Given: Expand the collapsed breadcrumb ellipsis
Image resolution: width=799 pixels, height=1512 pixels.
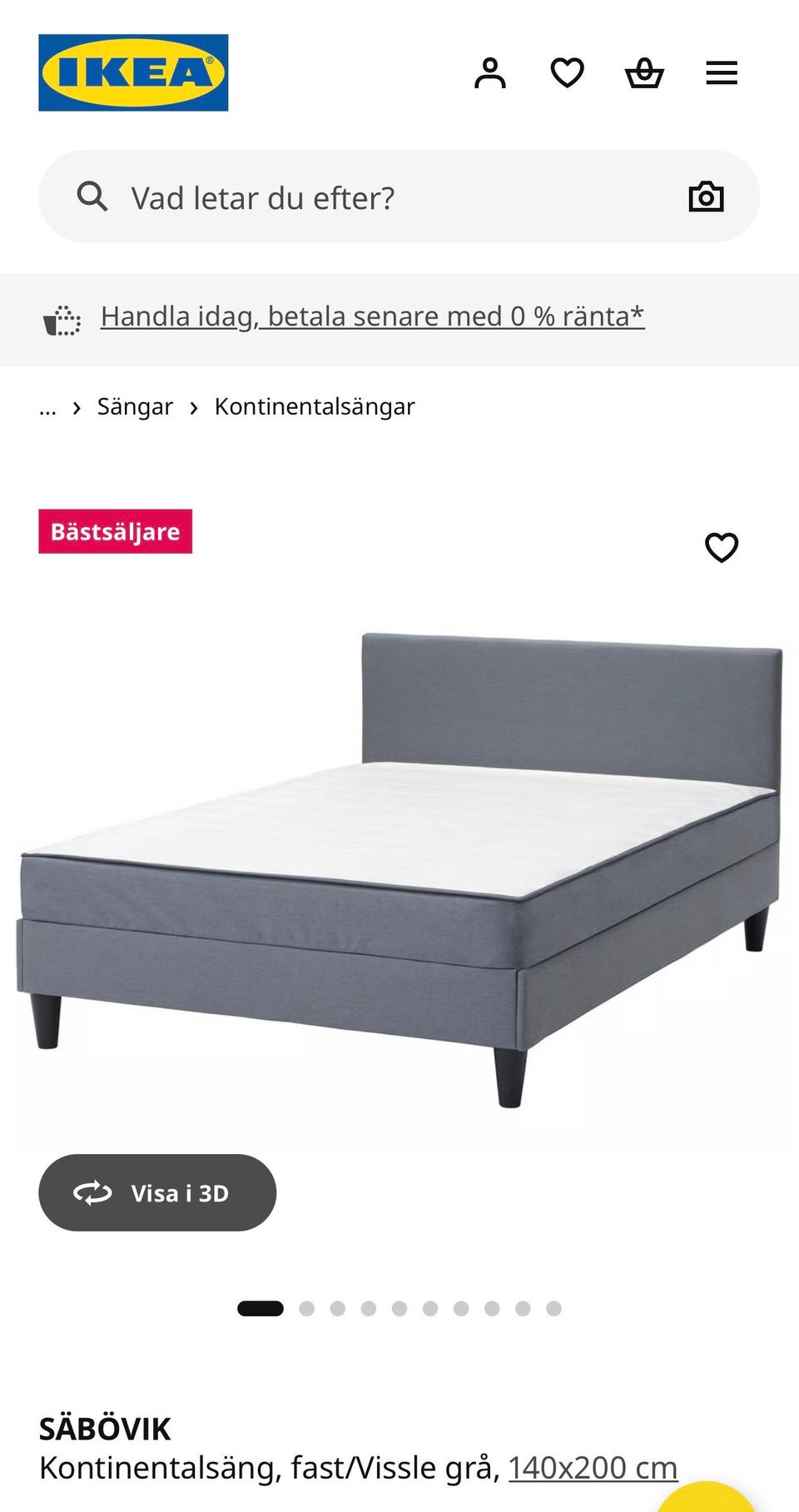Looking at the screenshot, I should pos(47,407).
